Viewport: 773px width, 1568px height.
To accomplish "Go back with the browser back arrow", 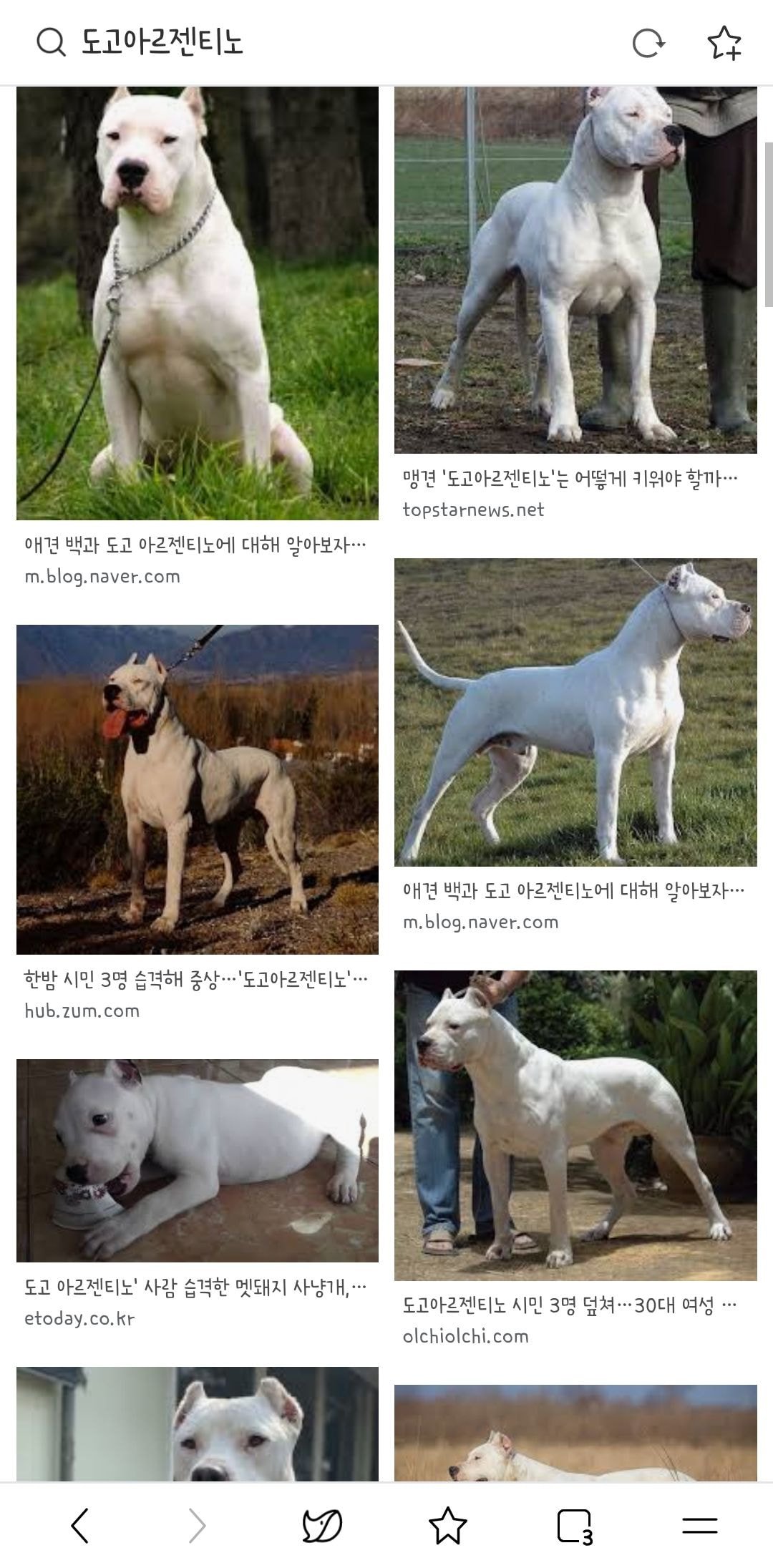I will click(x=80, y=1525).
